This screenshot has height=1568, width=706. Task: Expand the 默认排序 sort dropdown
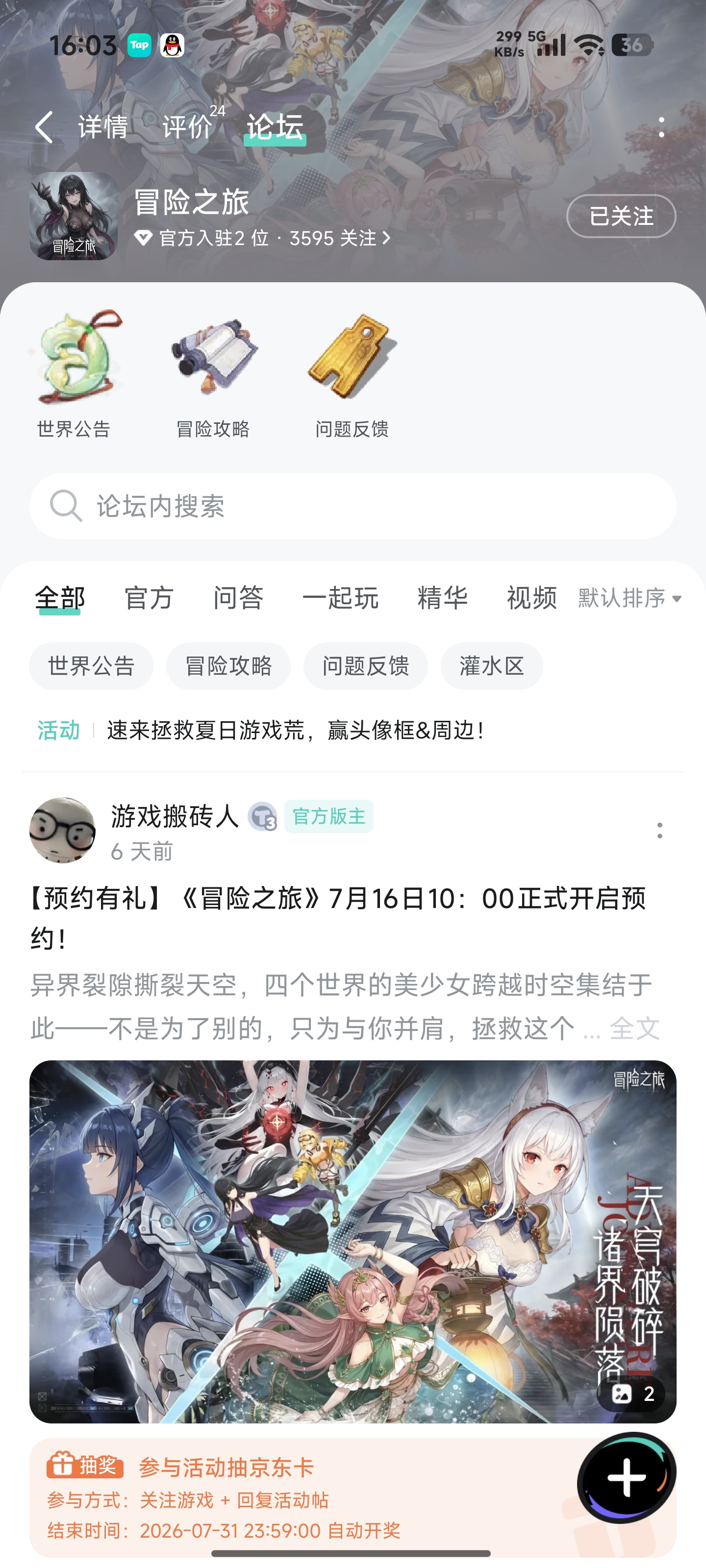click(x=630, y=598)
